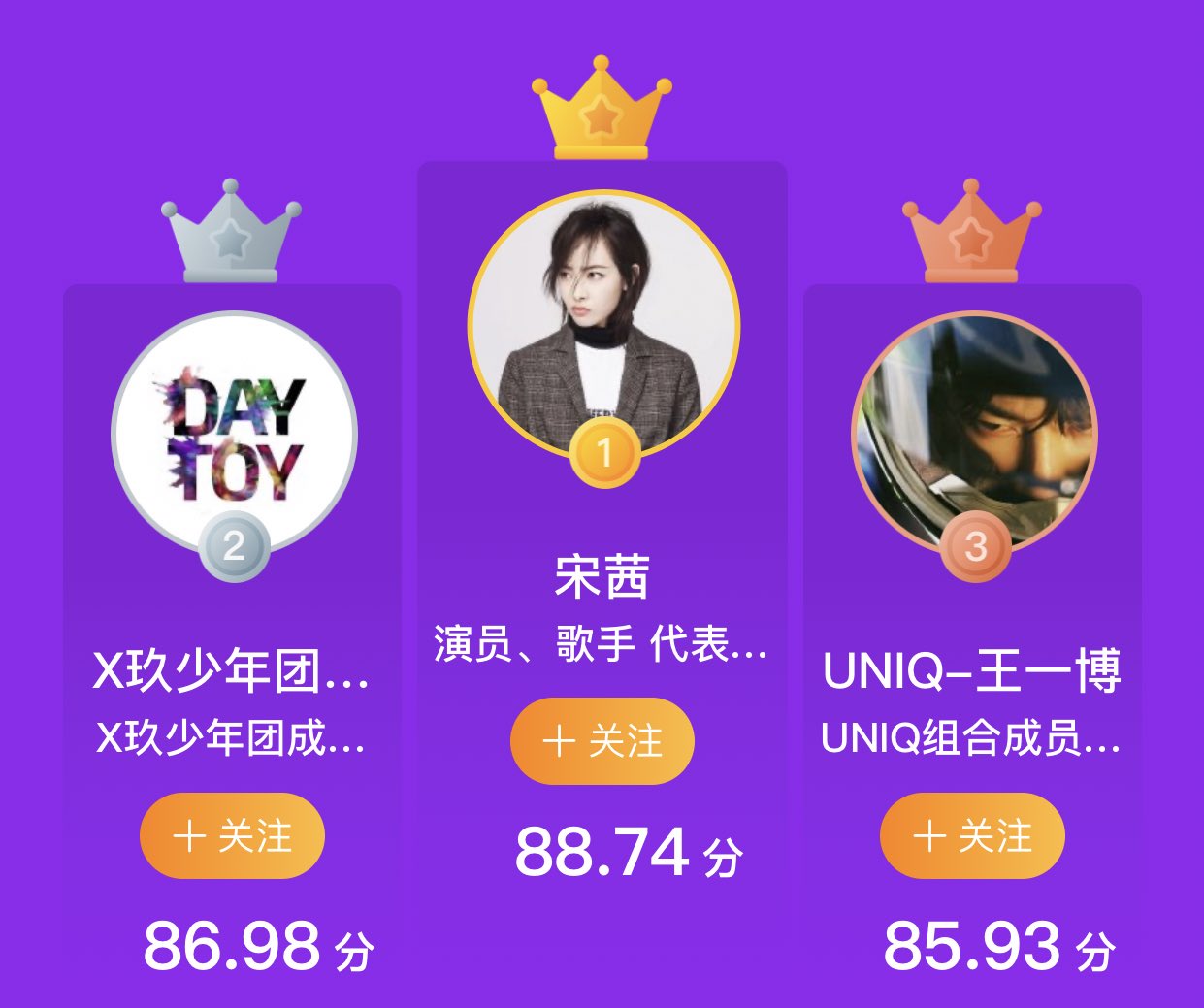Image resolution: width=1204 pixels, height=1008 pixels.
Task: Open UNIQ-王一博's profile avatar
Action: [x=974, y=435]
